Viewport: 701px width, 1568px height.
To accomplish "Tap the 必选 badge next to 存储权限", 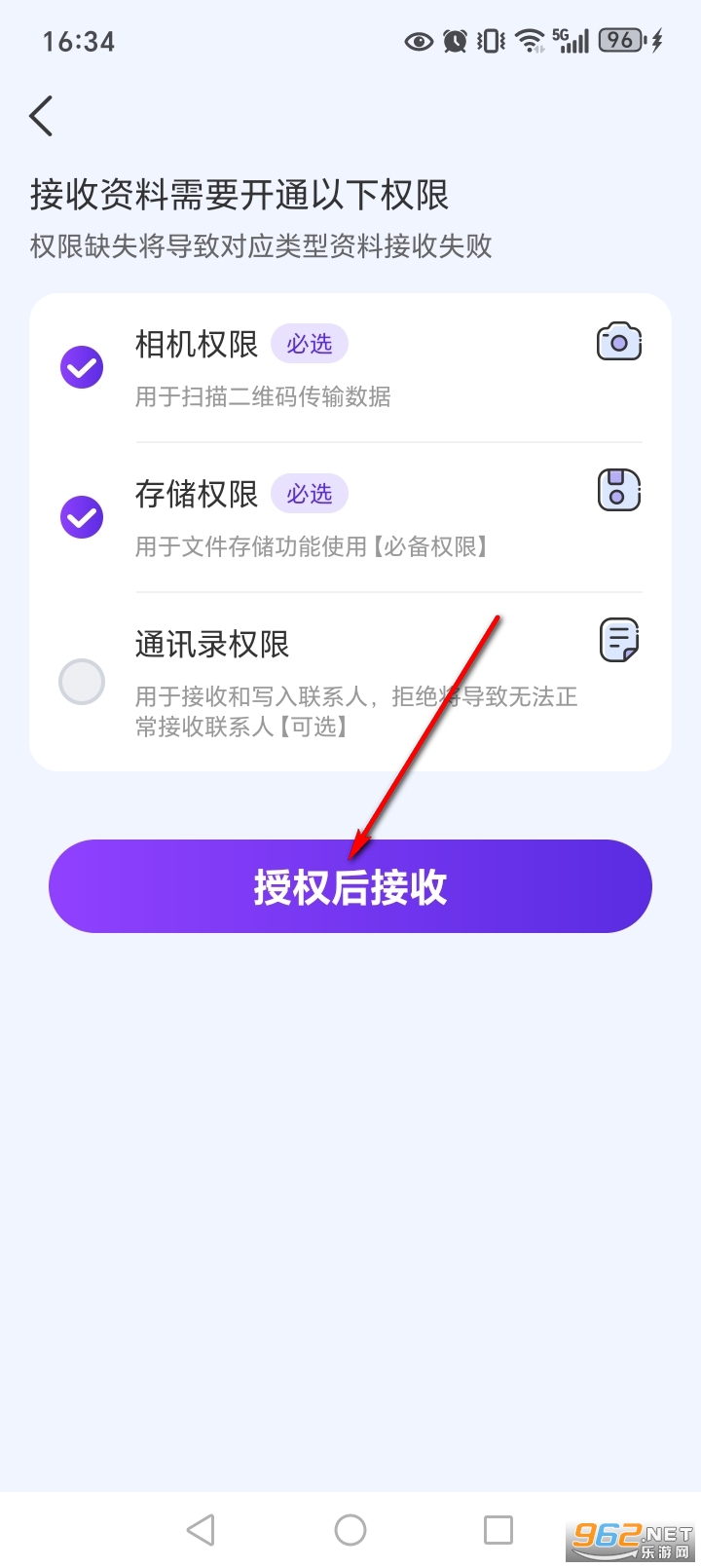I will (x=310, y=494).
